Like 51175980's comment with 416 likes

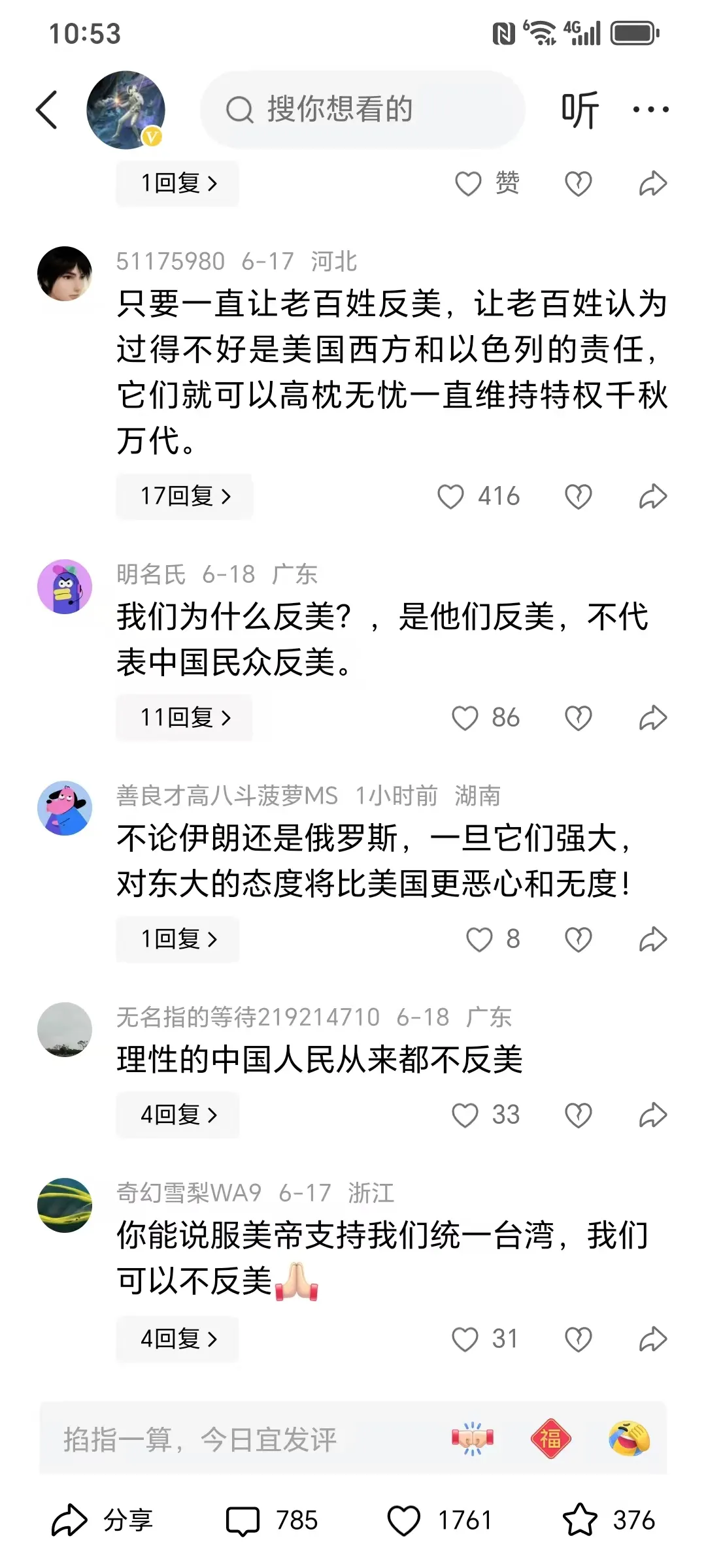[x=451, y=497]
